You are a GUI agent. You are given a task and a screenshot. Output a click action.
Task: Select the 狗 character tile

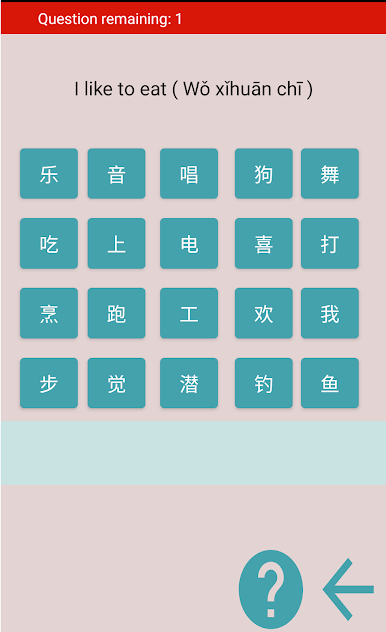coord(264,173)
